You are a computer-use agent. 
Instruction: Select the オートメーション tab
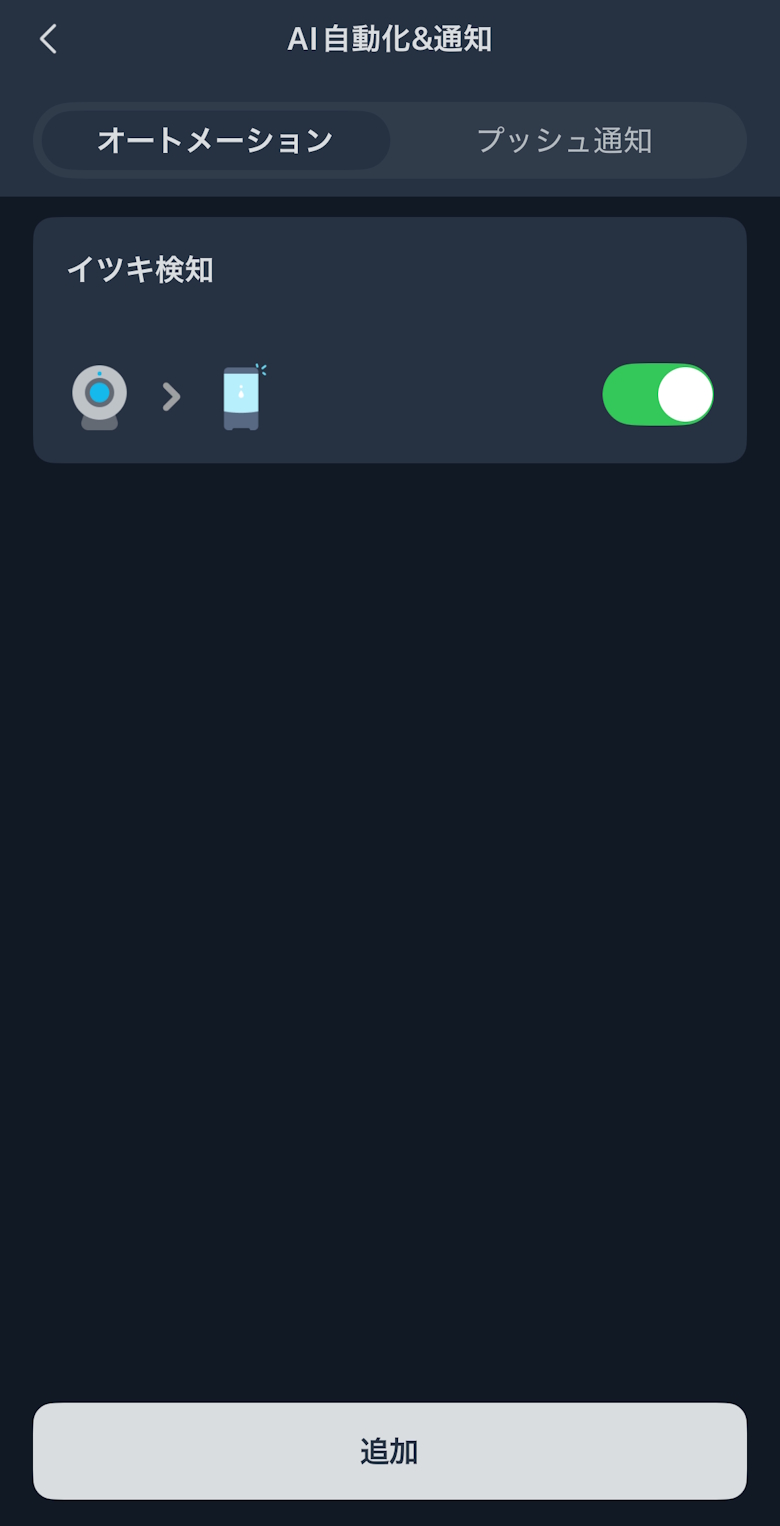pyautogui.click(x=215, y=140)
